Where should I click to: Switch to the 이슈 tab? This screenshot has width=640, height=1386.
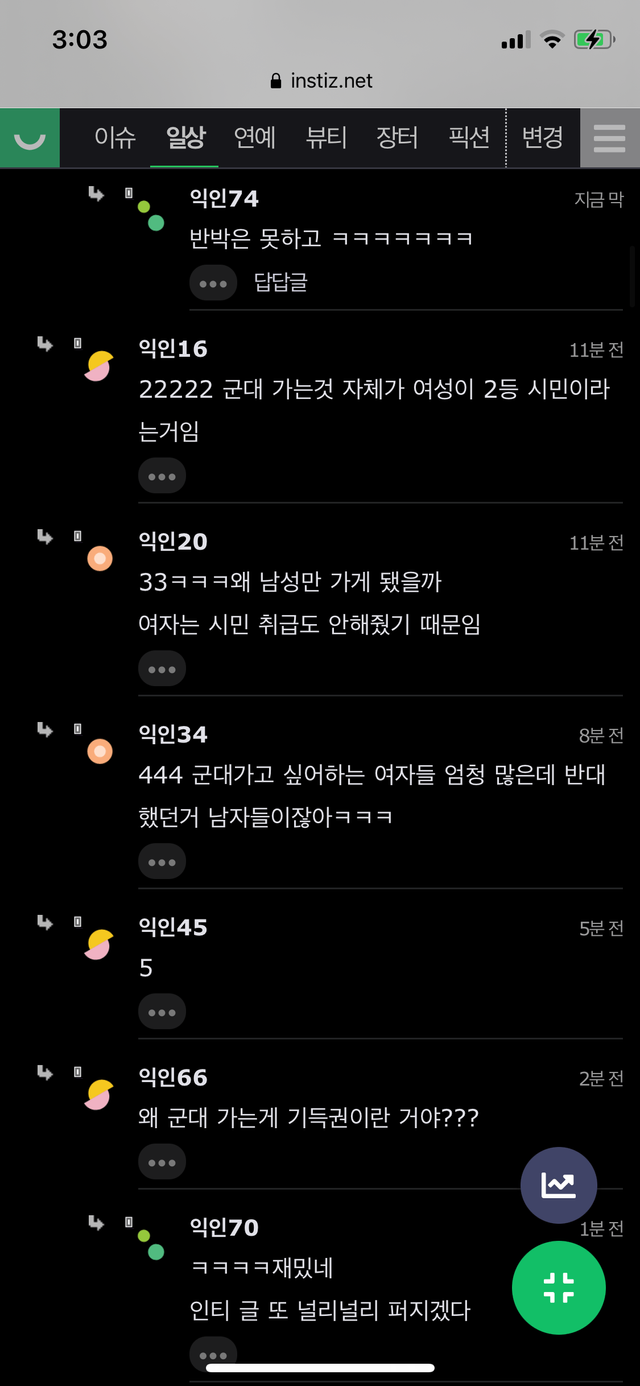tap(115, 137)
